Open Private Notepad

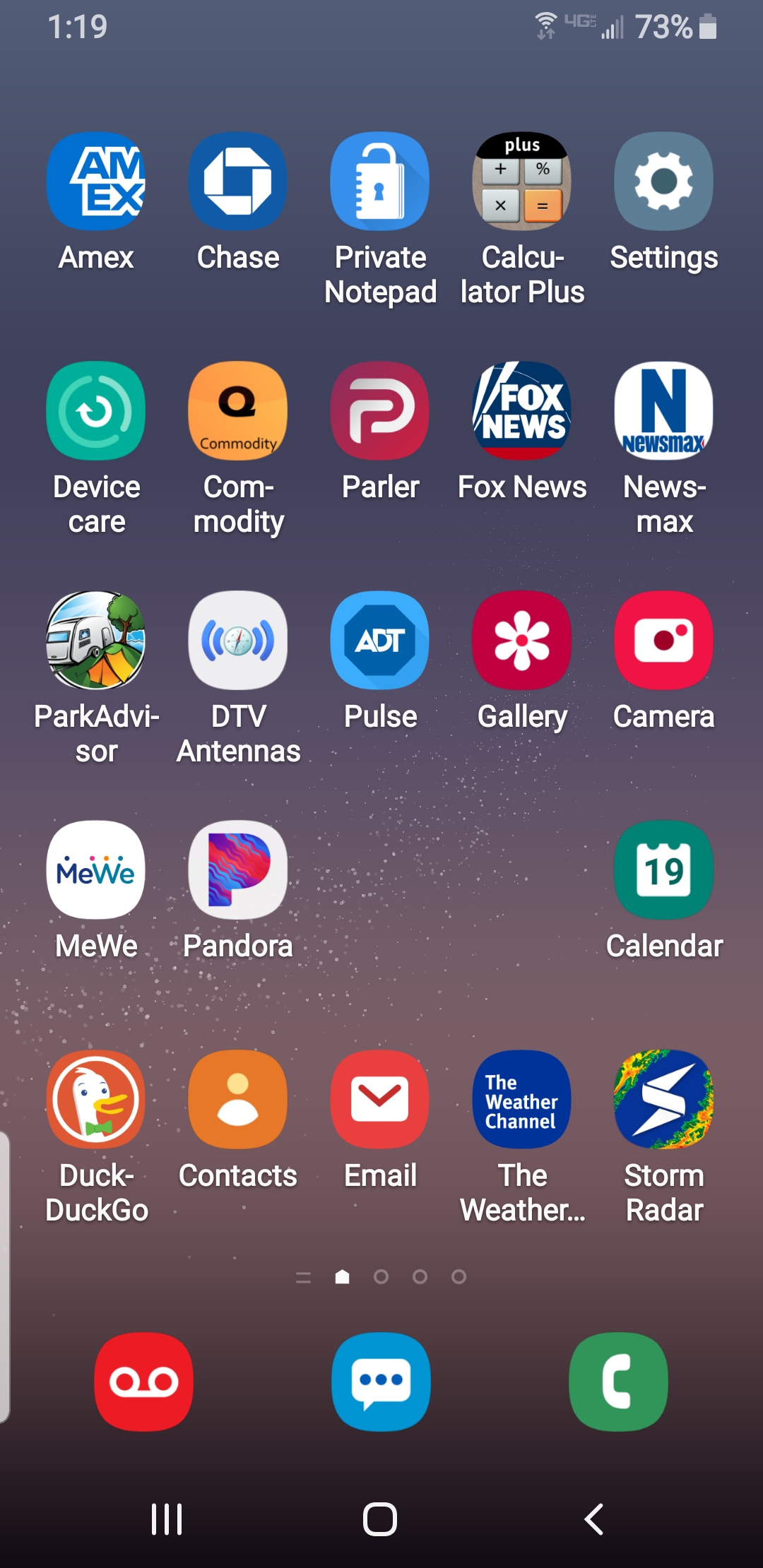click(380, 182)
